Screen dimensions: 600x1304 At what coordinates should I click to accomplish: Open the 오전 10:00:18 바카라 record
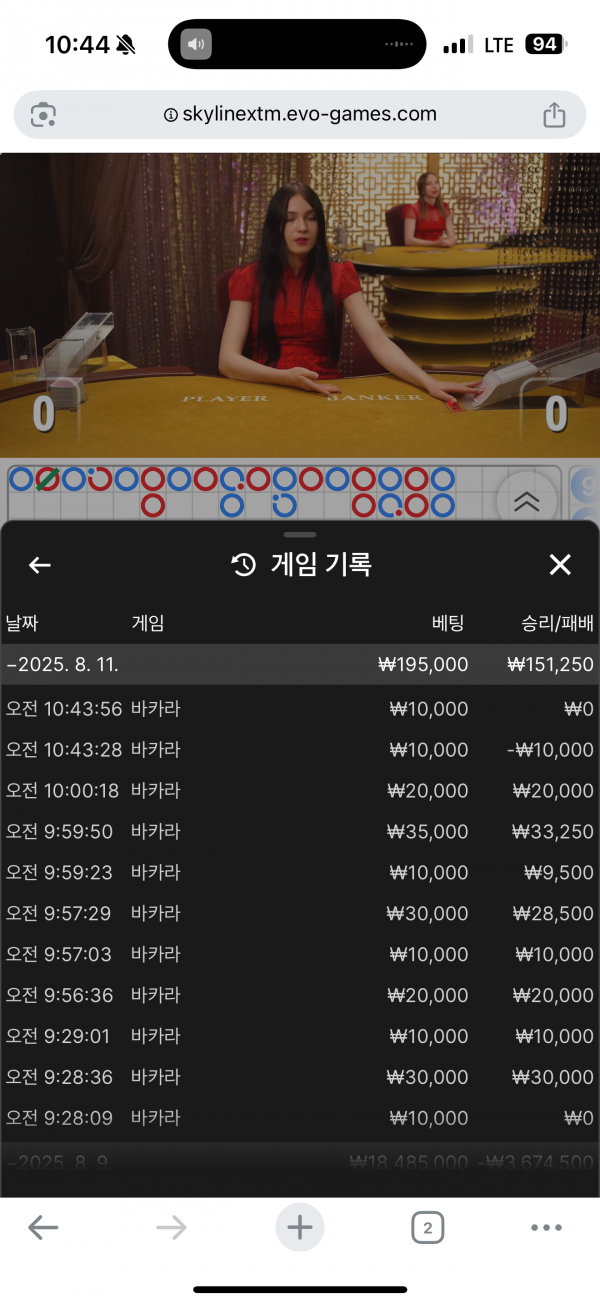[x=300, y=791]
